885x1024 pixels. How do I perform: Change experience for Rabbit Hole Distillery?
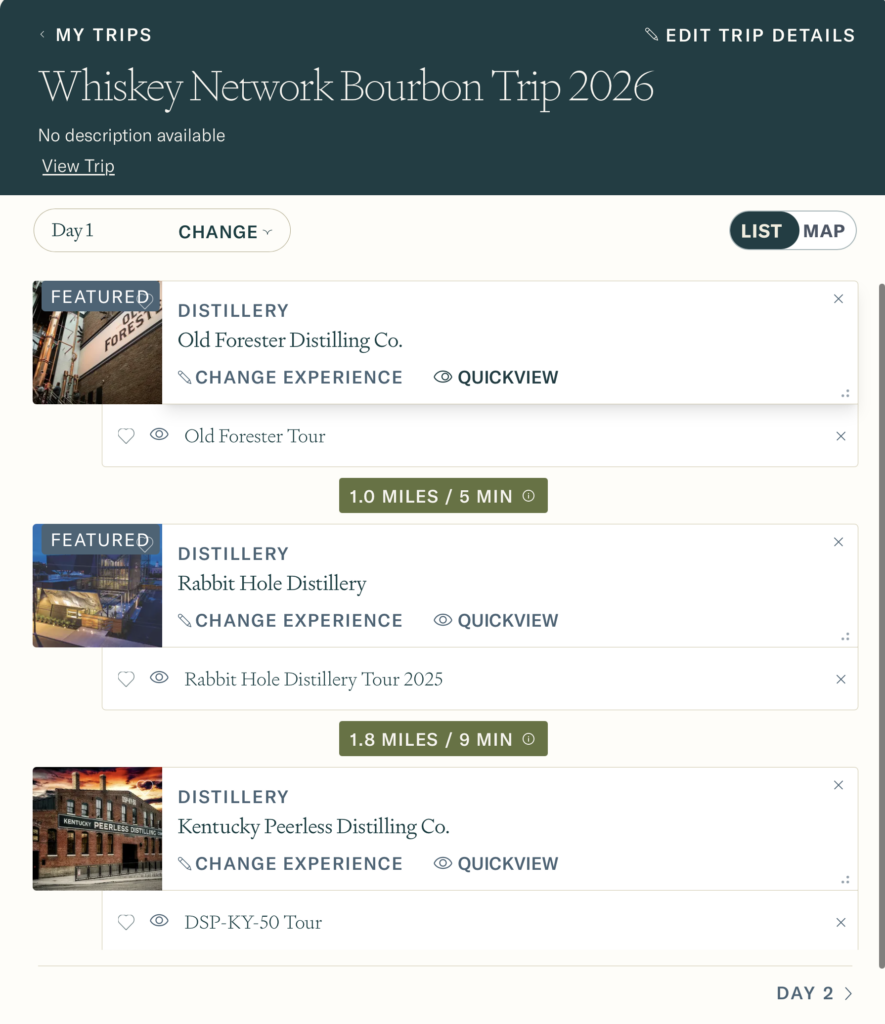tap(290, 621)
